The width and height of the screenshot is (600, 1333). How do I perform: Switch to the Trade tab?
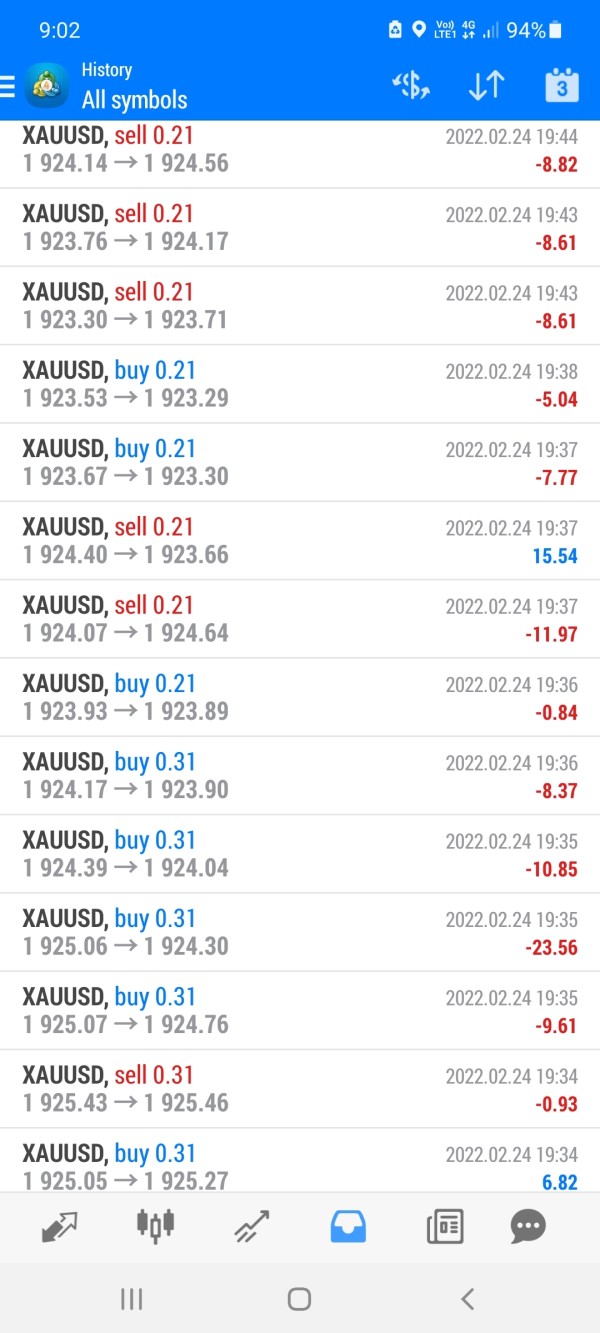(x=252, y=1226)
